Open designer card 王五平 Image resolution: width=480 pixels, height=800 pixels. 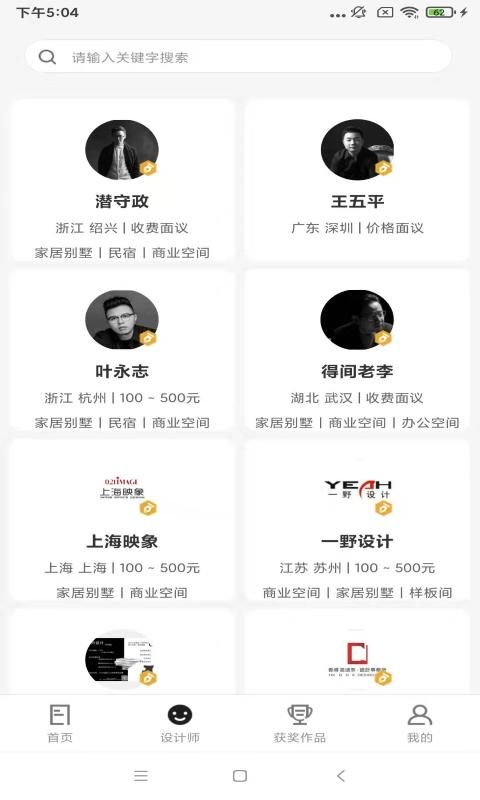click(x=357, y=180)
